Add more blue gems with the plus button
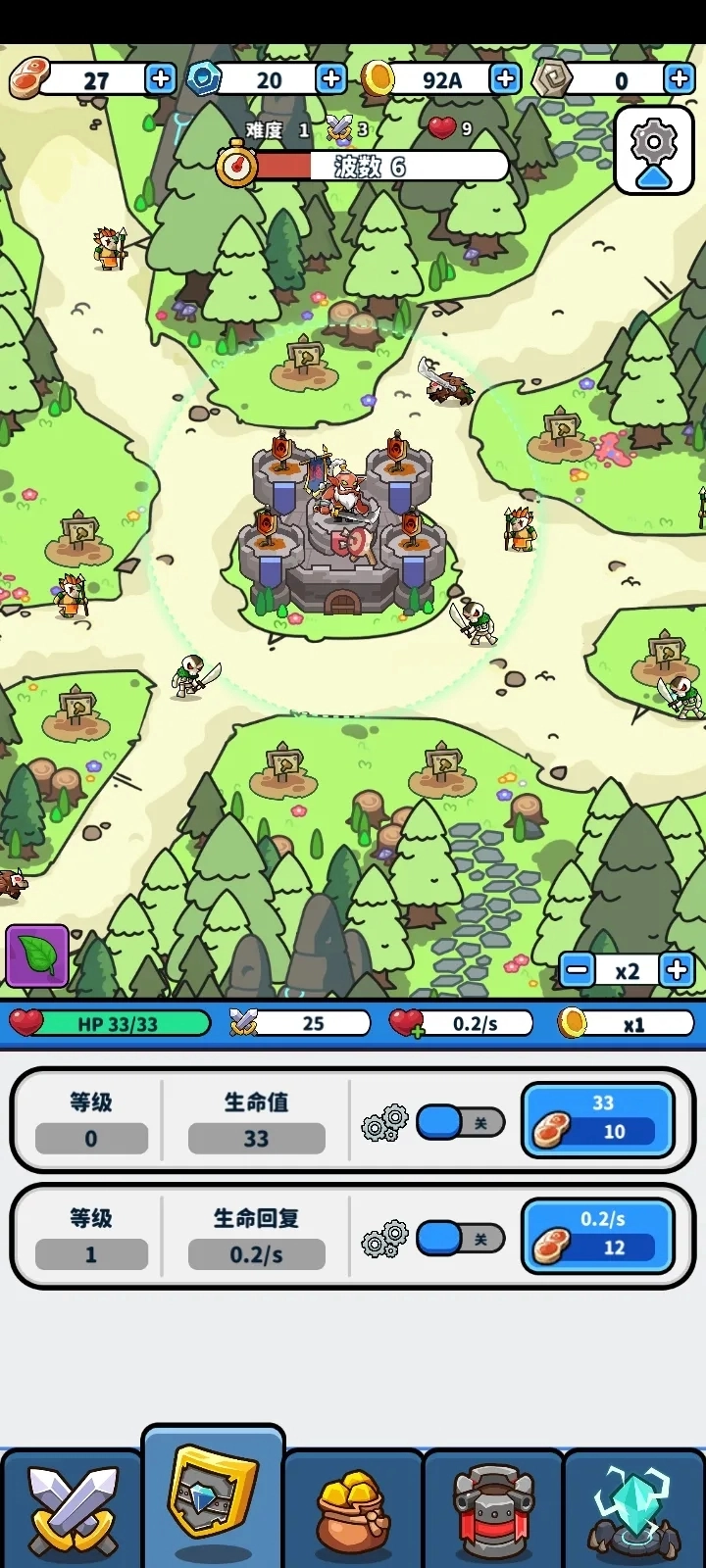The height and width of the screenshot is (1568, 706). pos(331,78)
